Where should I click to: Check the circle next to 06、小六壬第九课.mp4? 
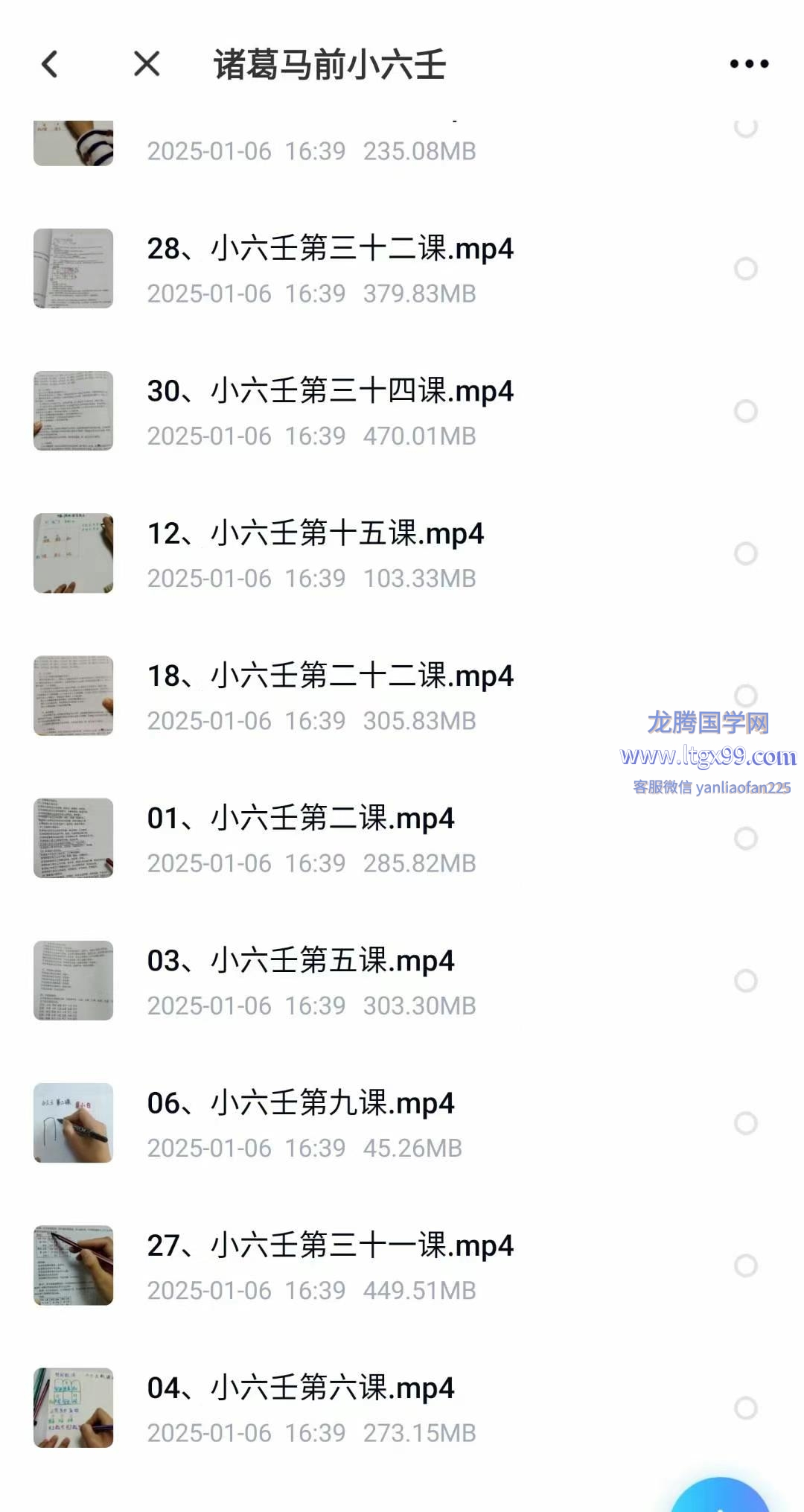pyautogui.click(x=745, y=1123)
